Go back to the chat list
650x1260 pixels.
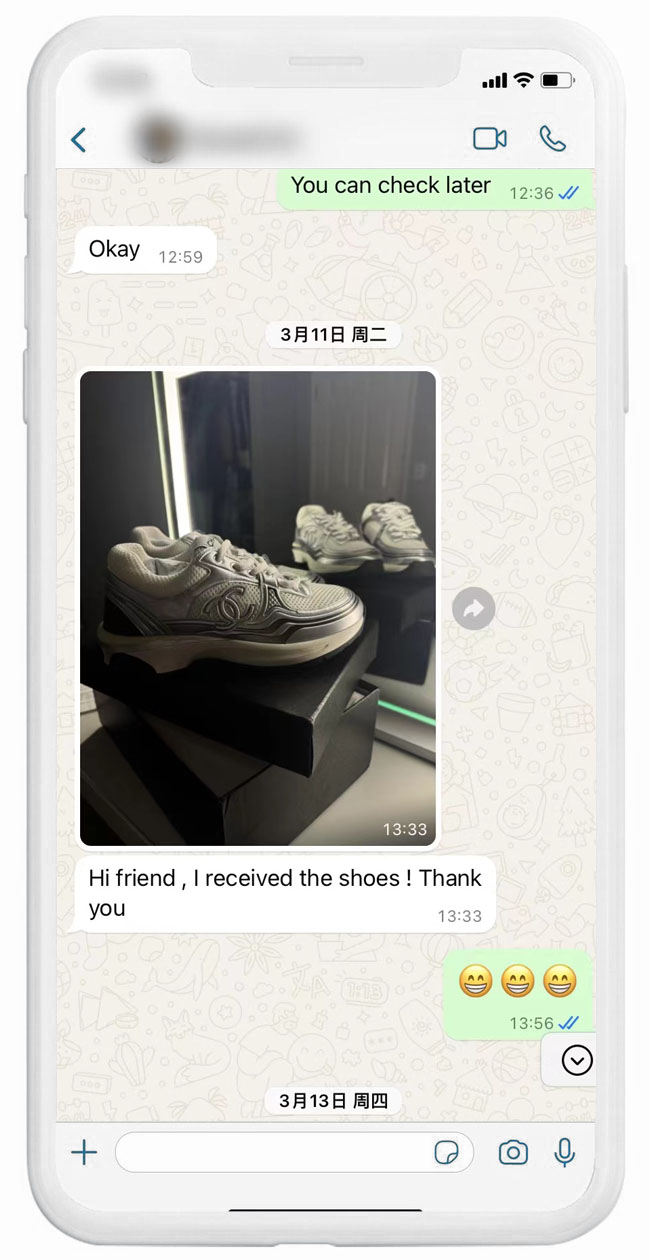pos(79,139)
